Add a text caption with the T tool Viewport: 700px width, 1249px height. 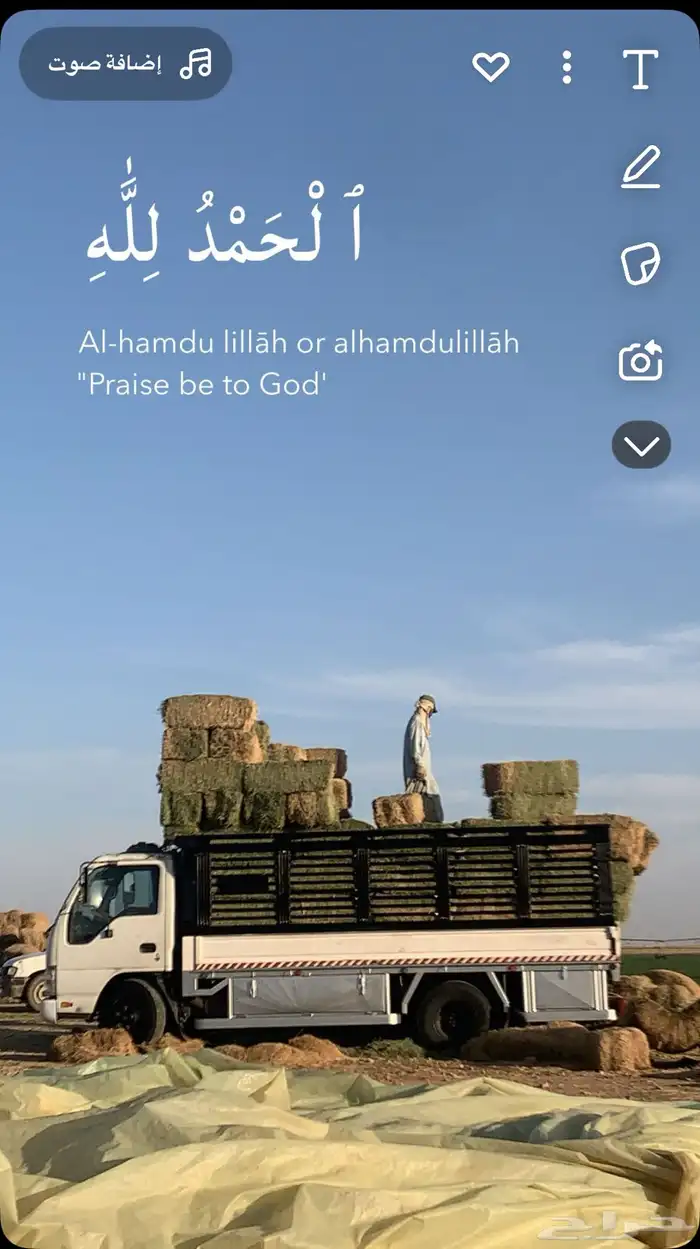640,68
